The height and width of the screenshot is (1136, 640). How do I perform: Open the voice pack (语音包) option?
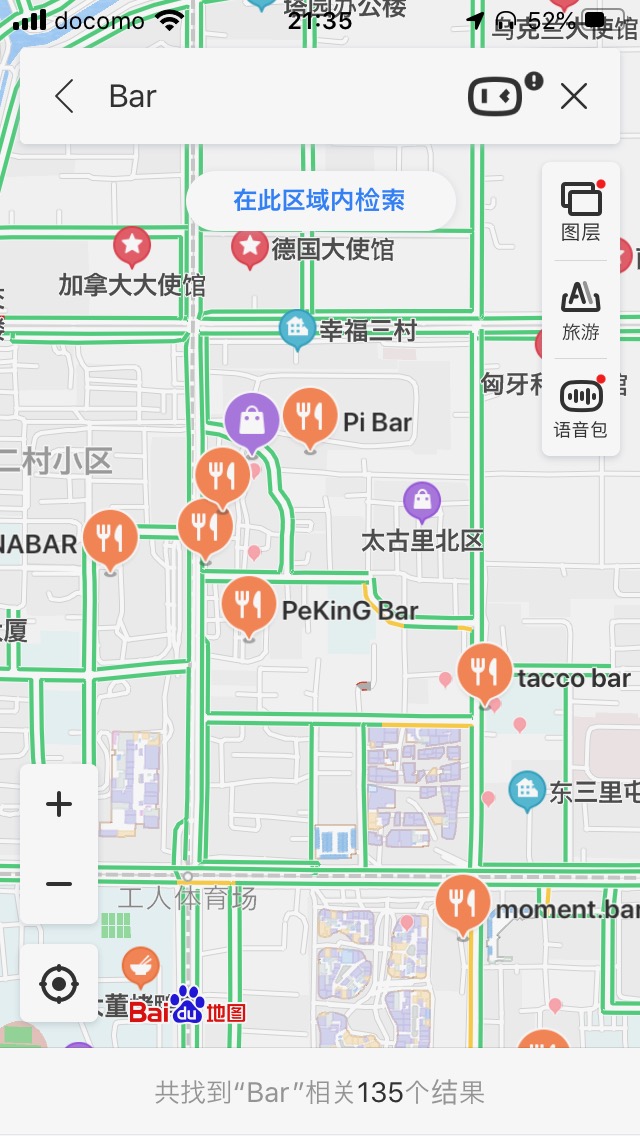(581, 408)
